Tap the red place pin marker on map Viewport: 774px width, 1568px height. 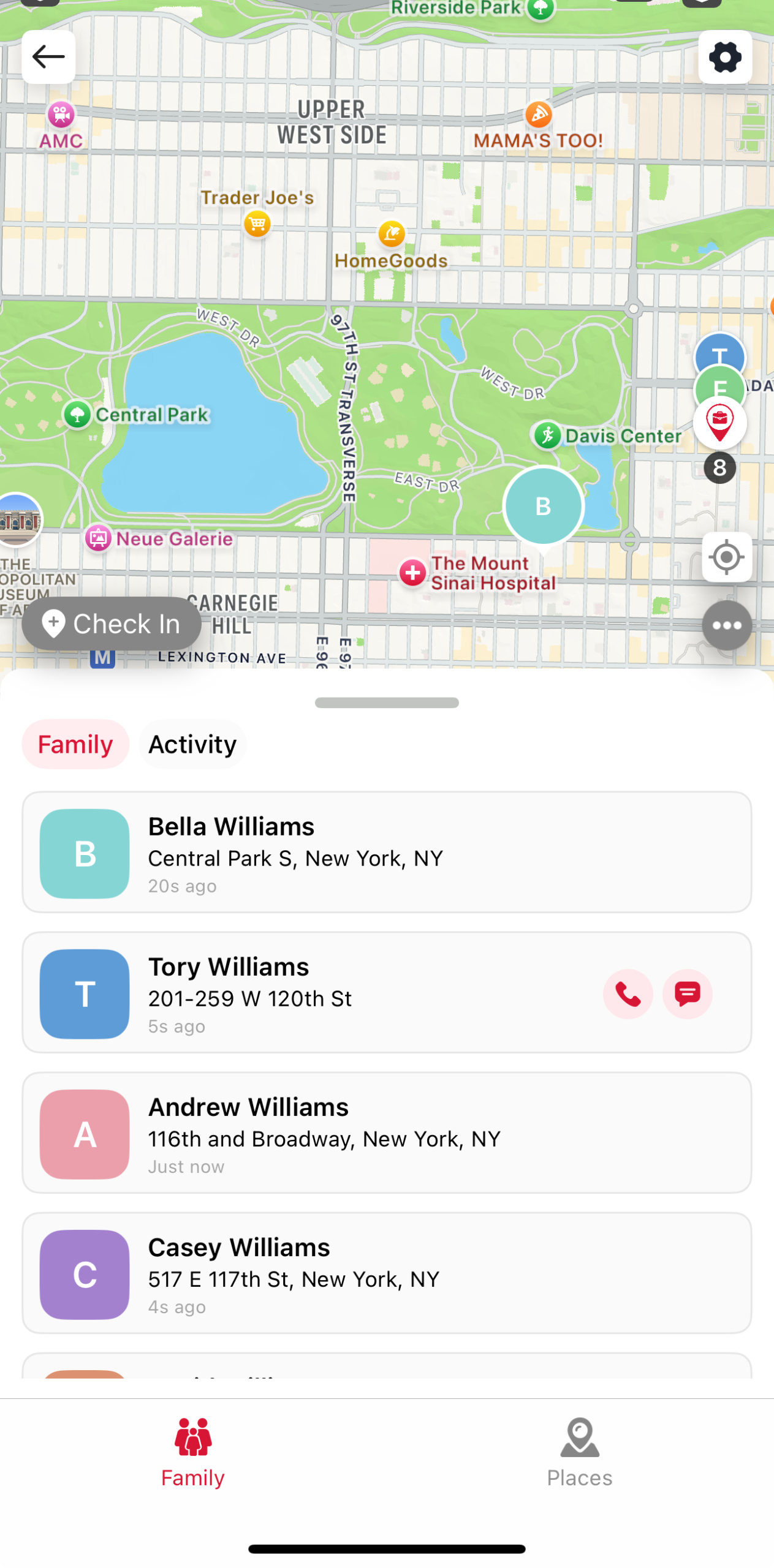click(719, 423)
